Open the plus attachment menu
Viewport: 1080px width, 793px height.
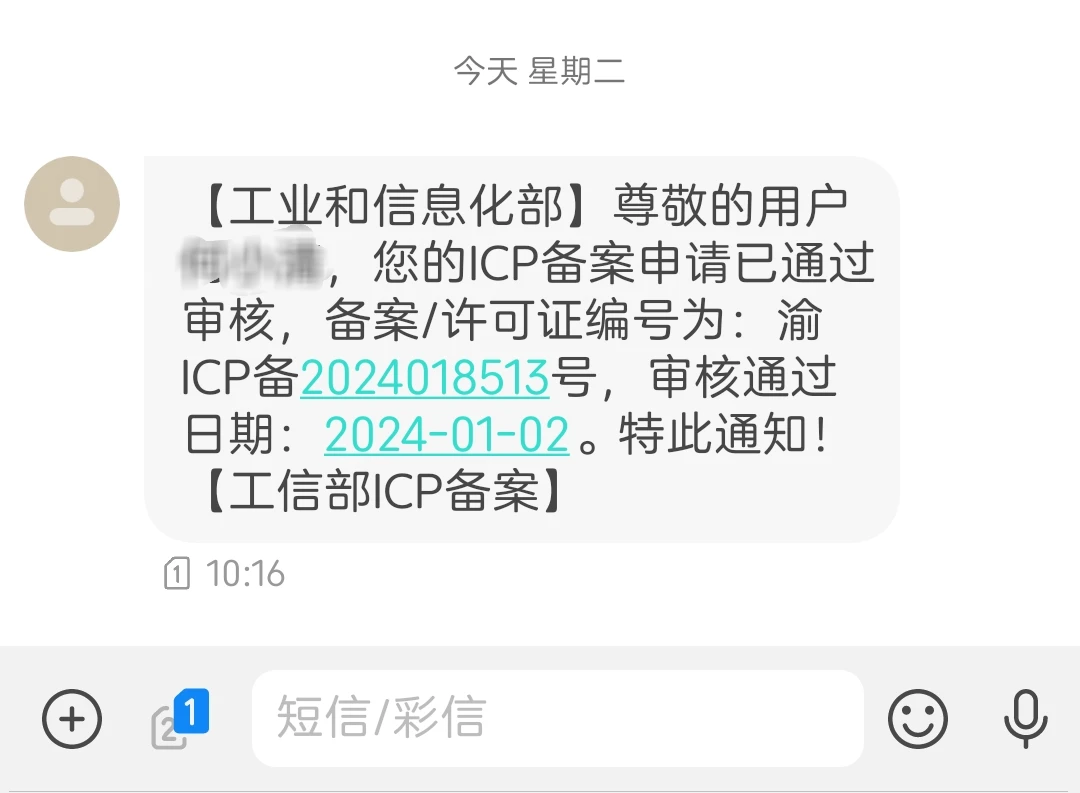coord(72,719)
